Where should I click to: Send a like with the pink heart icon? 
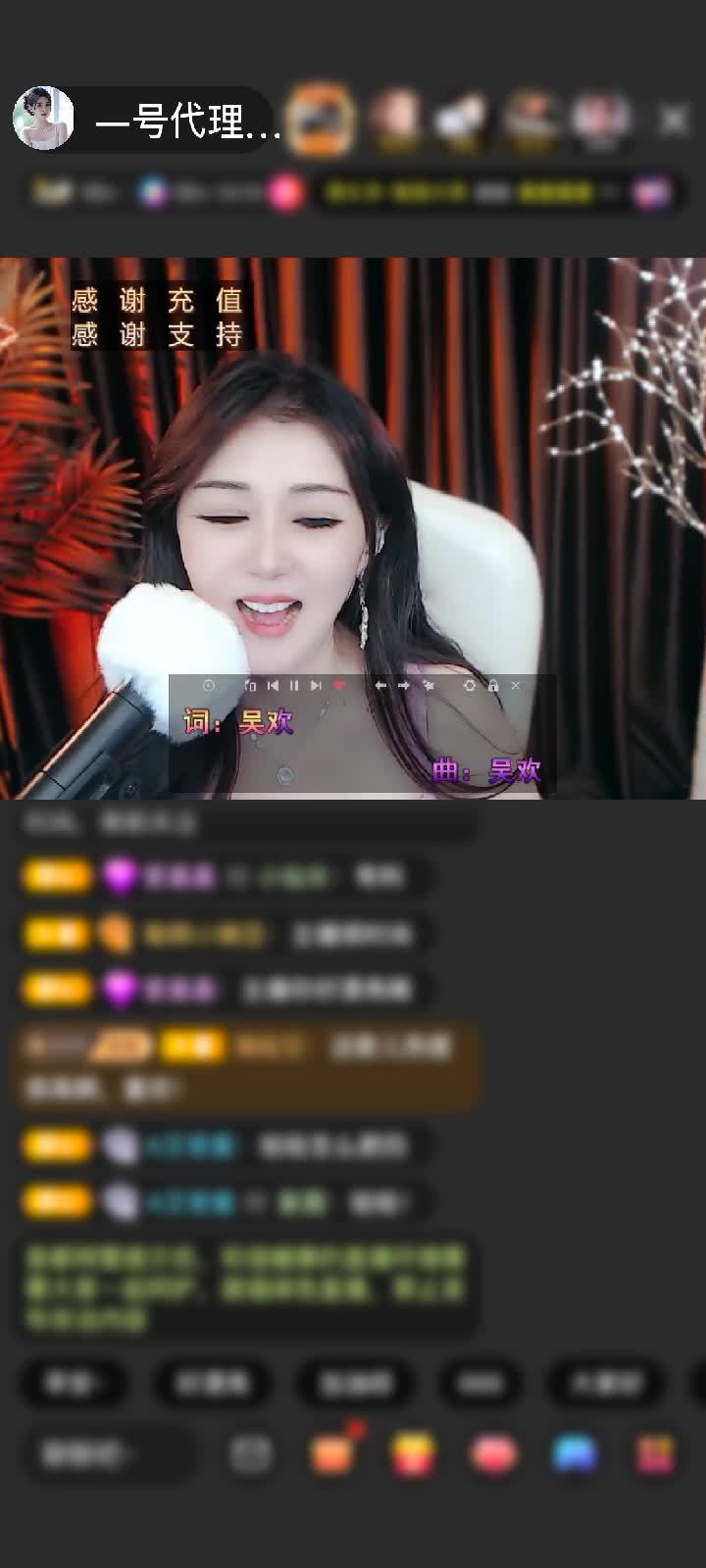pos(494,1454)
